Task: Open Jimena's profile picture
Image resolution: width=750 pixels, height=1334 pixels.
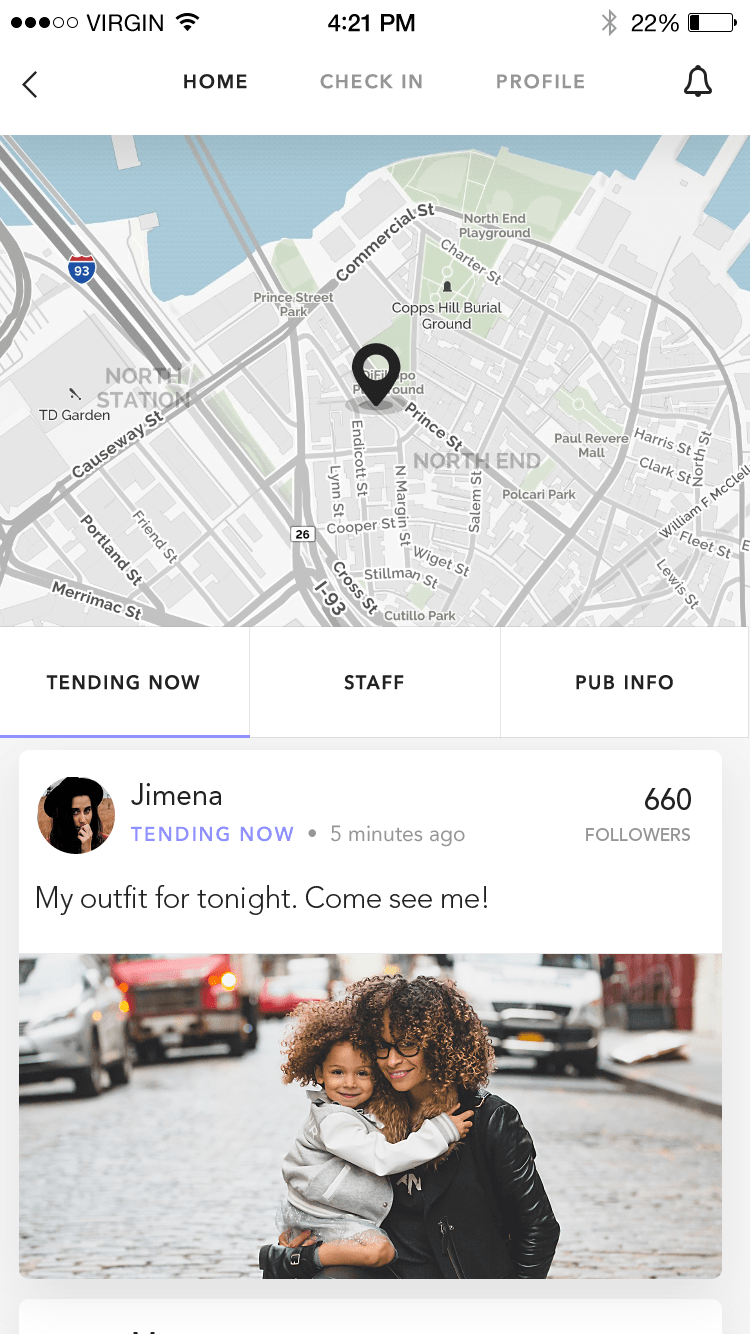Action: pos(76,815)
